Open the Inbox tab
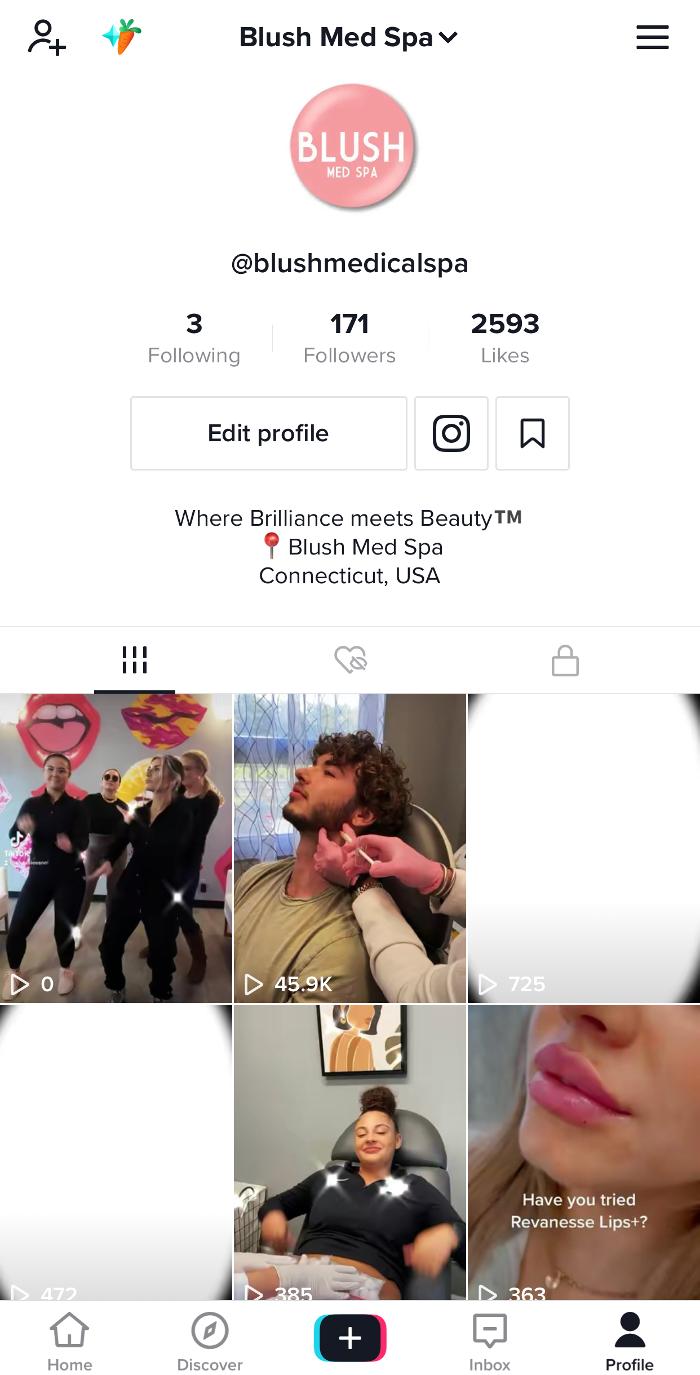The height and width of the screenshot is (1375, 700). tap(490, 1341)
